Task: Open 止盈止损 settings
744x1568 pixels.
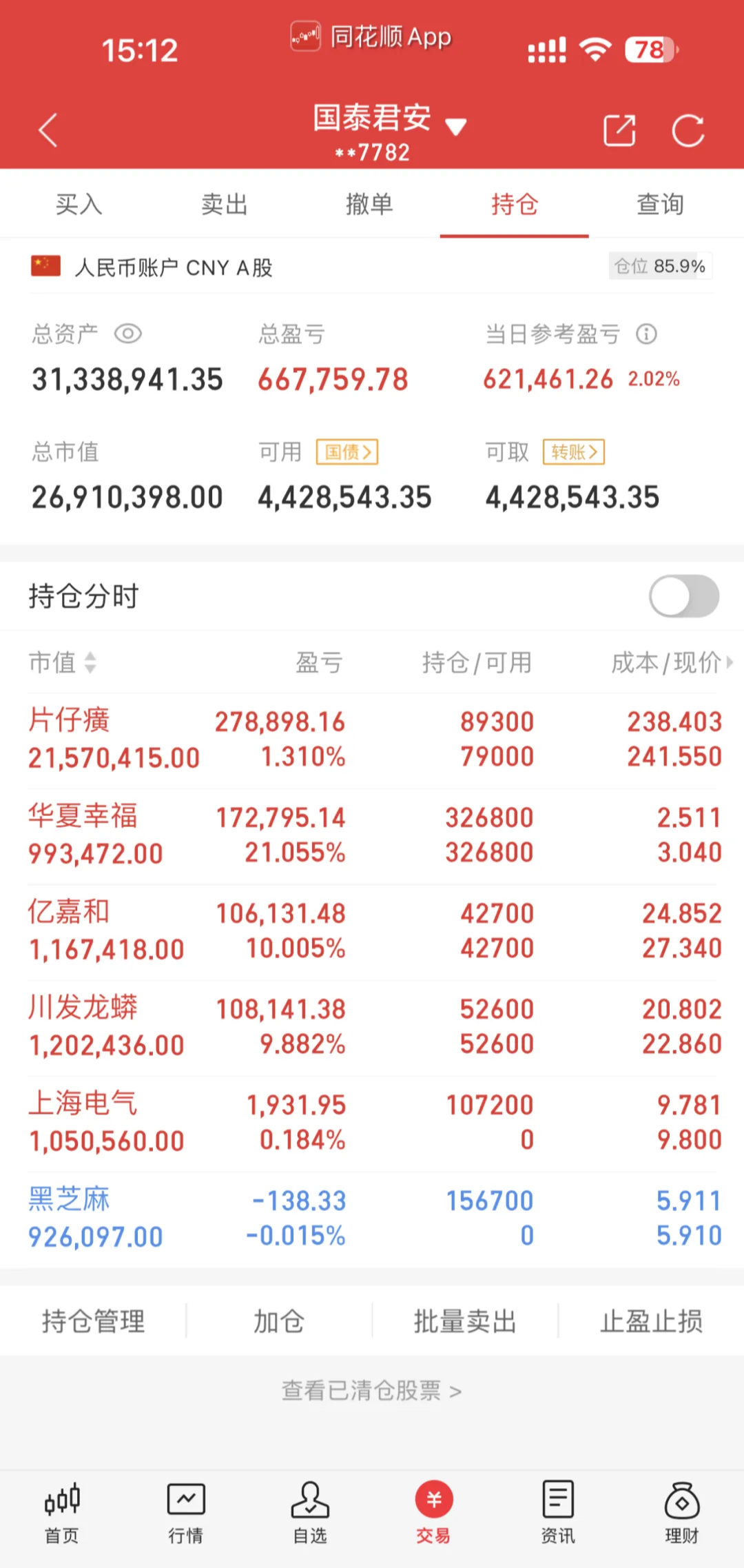Action: coord(651,1321)
